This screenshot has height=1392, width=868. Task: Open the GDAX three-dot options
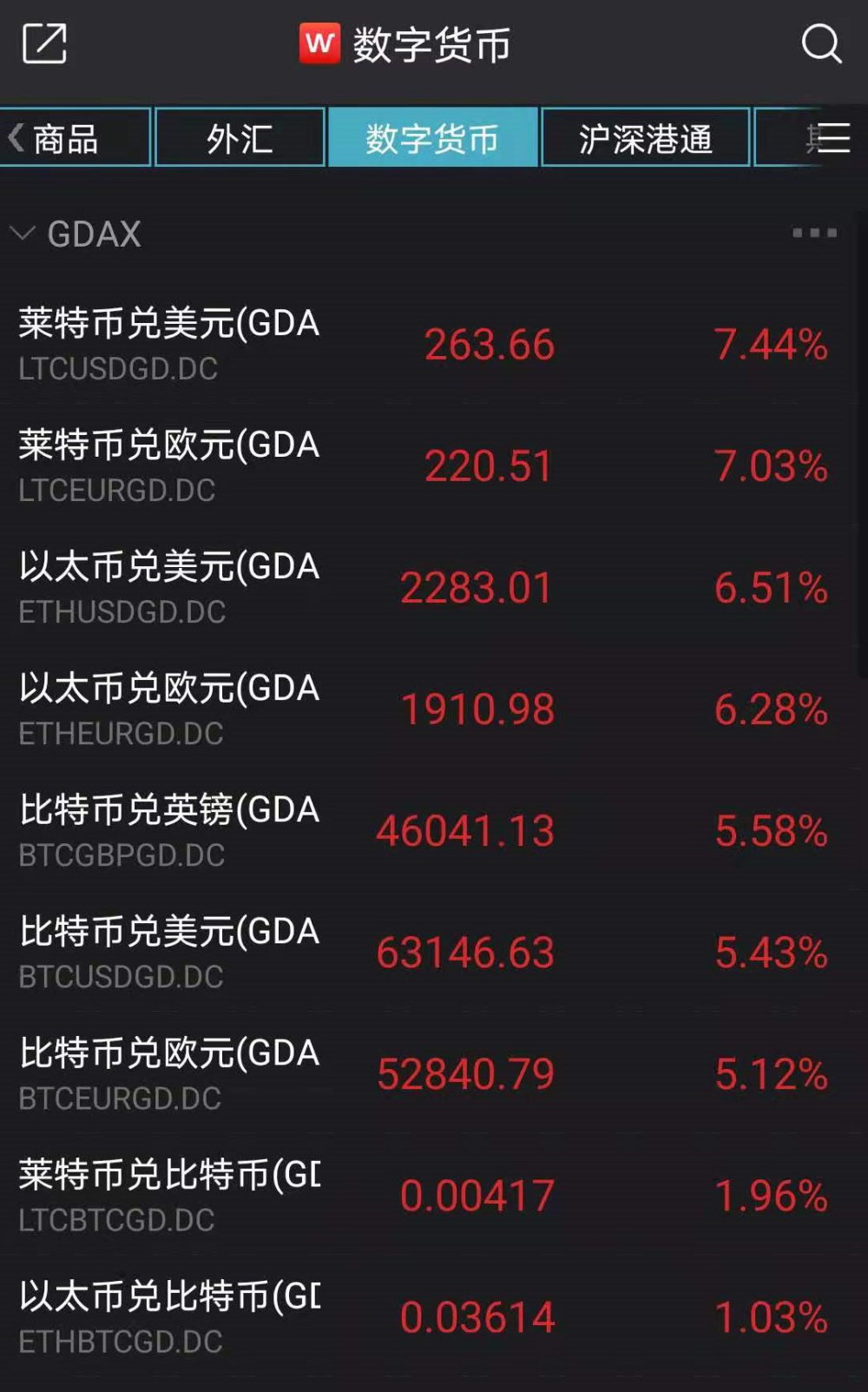[814, 233]
